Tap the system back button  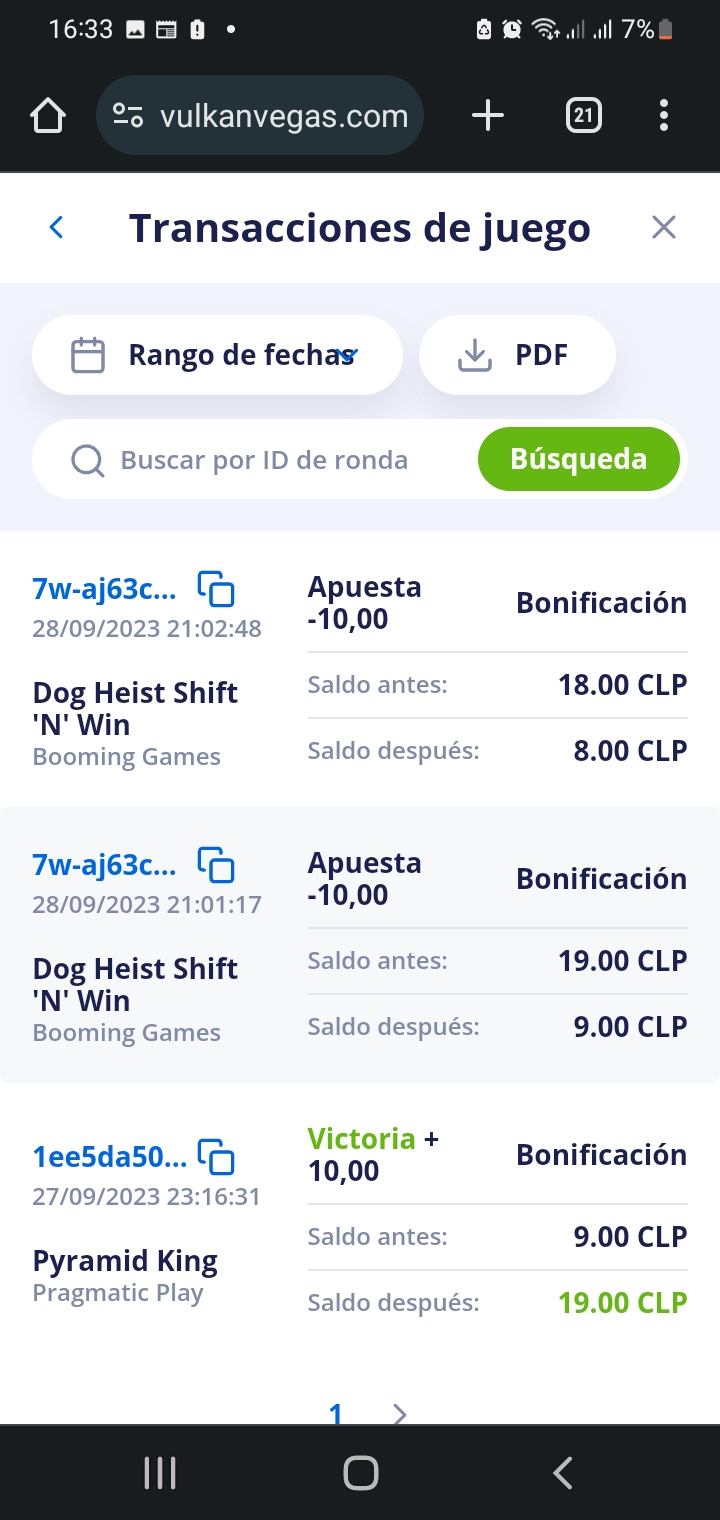pos(562,1473)
